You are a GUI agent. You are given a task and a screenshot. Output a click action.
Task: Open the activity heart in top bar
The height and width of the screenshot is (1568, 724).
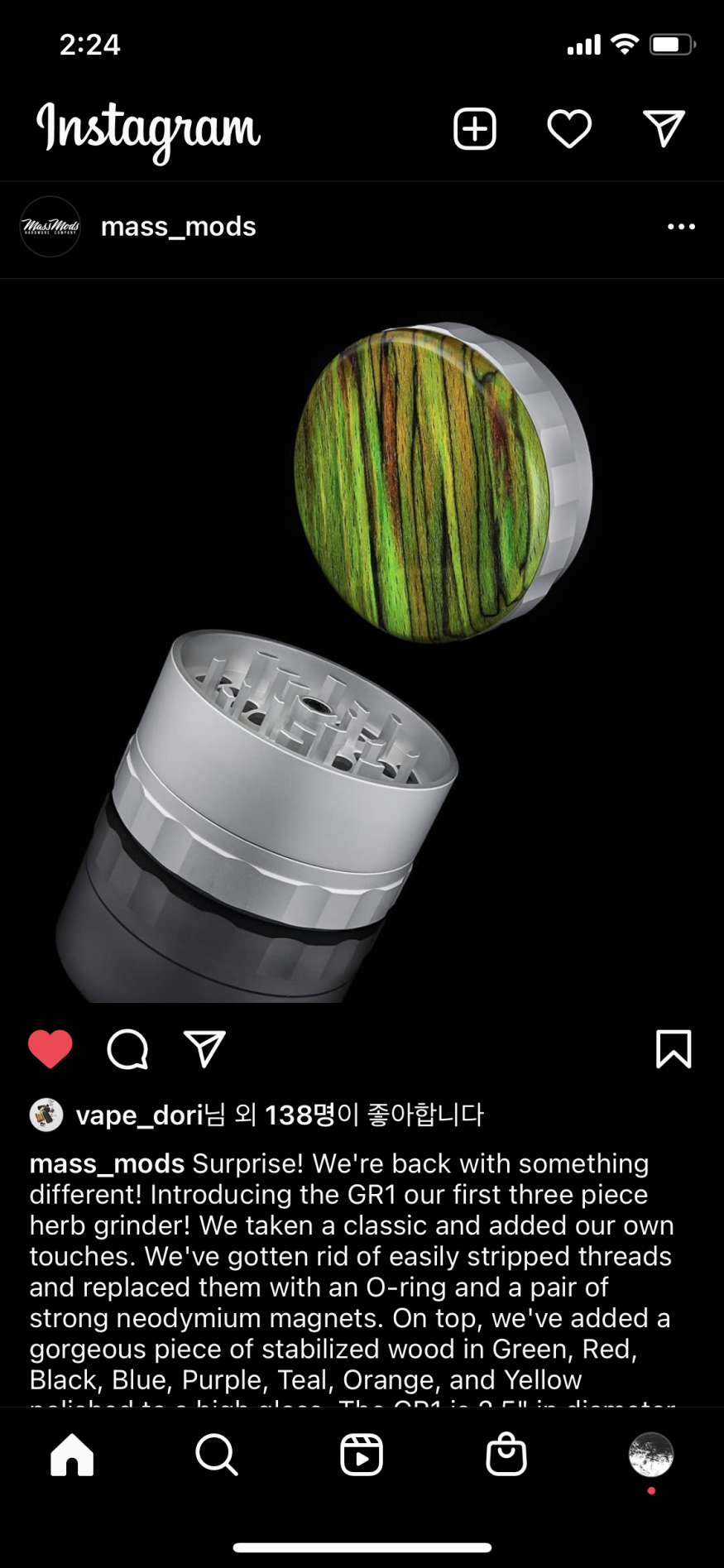569,129
